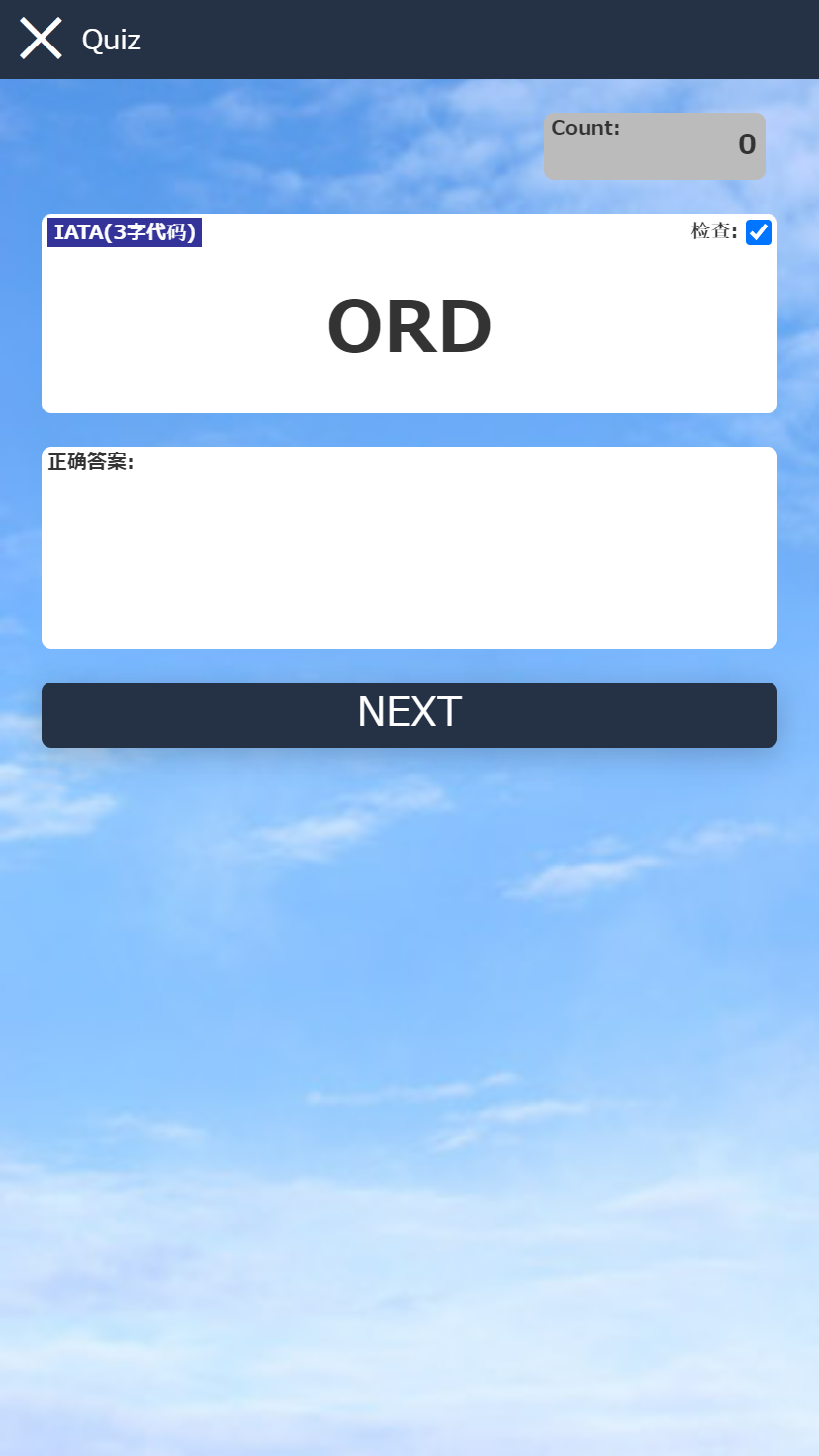Close the Quiz screen
Image resolution: width=819 pixels, height=1456 pixels.
41,39
